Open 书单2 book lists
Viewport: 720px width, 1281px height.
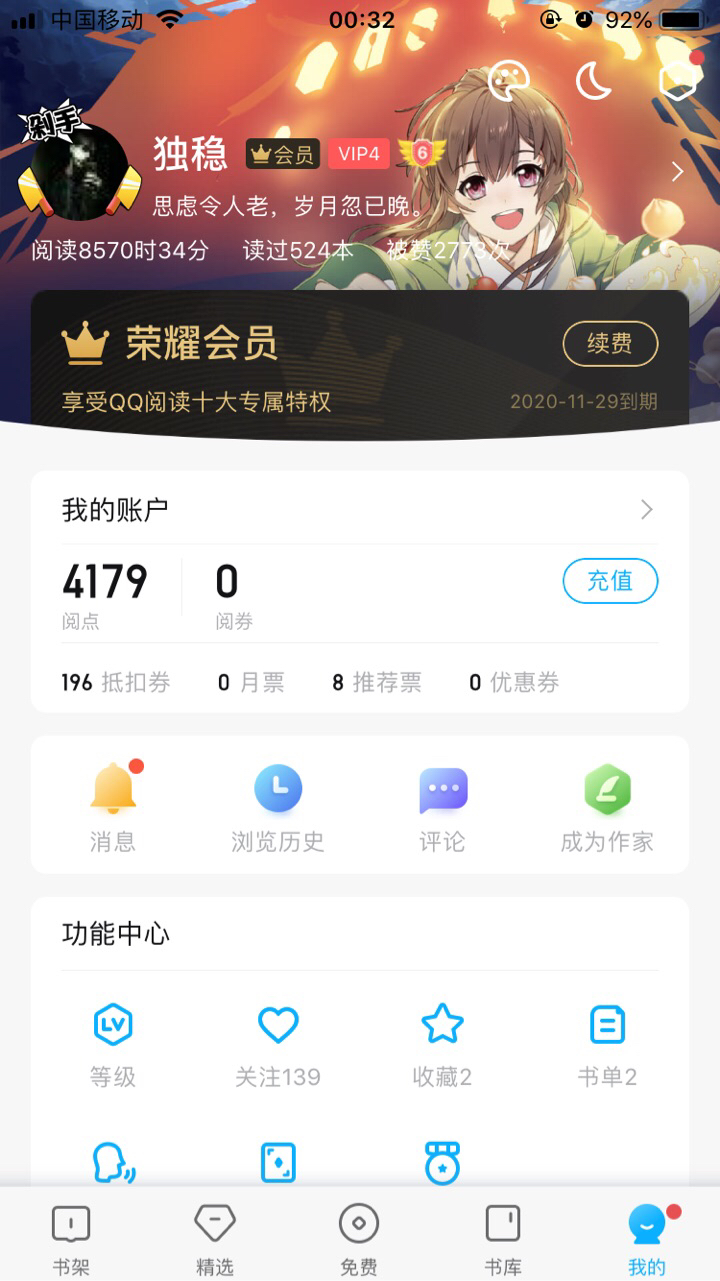(x=607, y=1045)
